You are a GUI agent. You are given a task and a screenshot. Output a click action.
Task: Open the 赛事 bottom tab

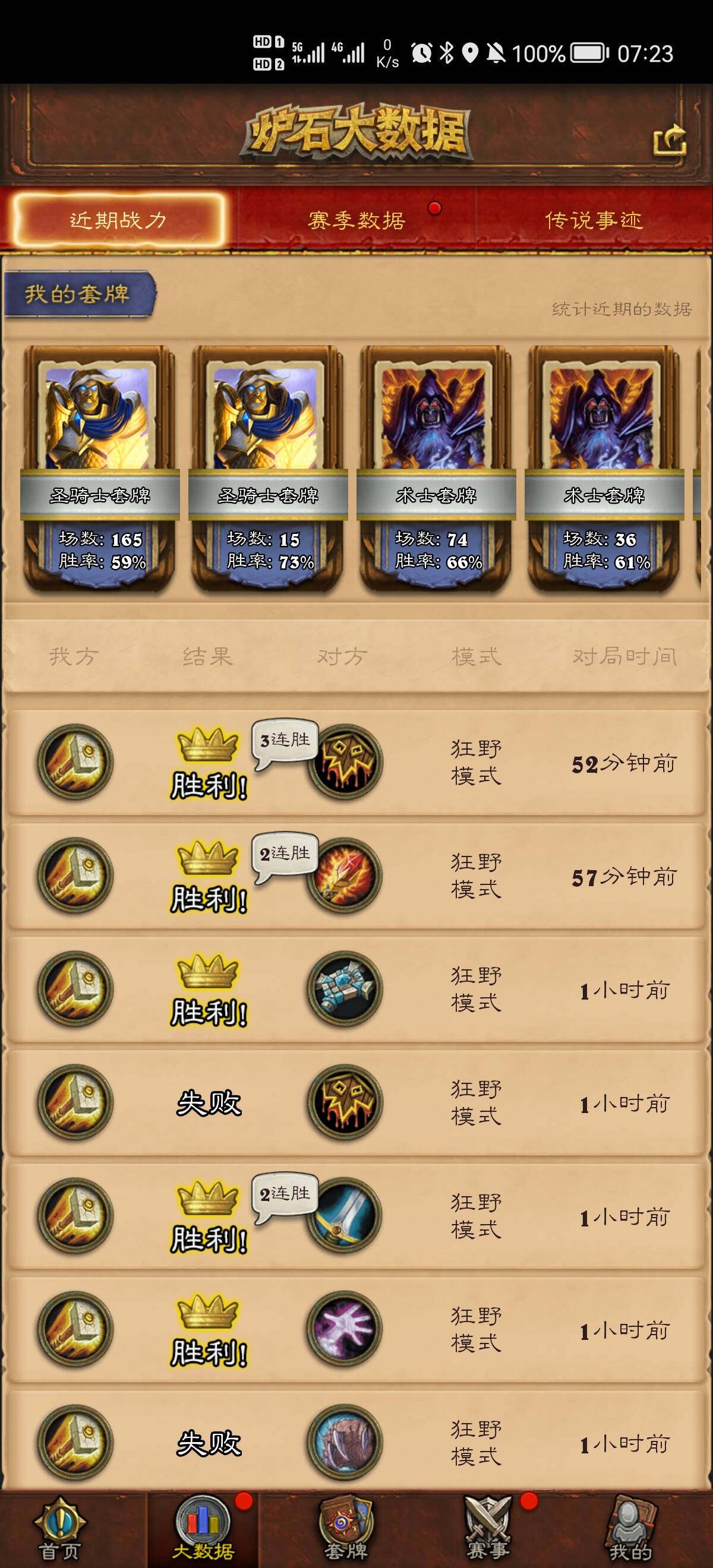pos(487,1529)
